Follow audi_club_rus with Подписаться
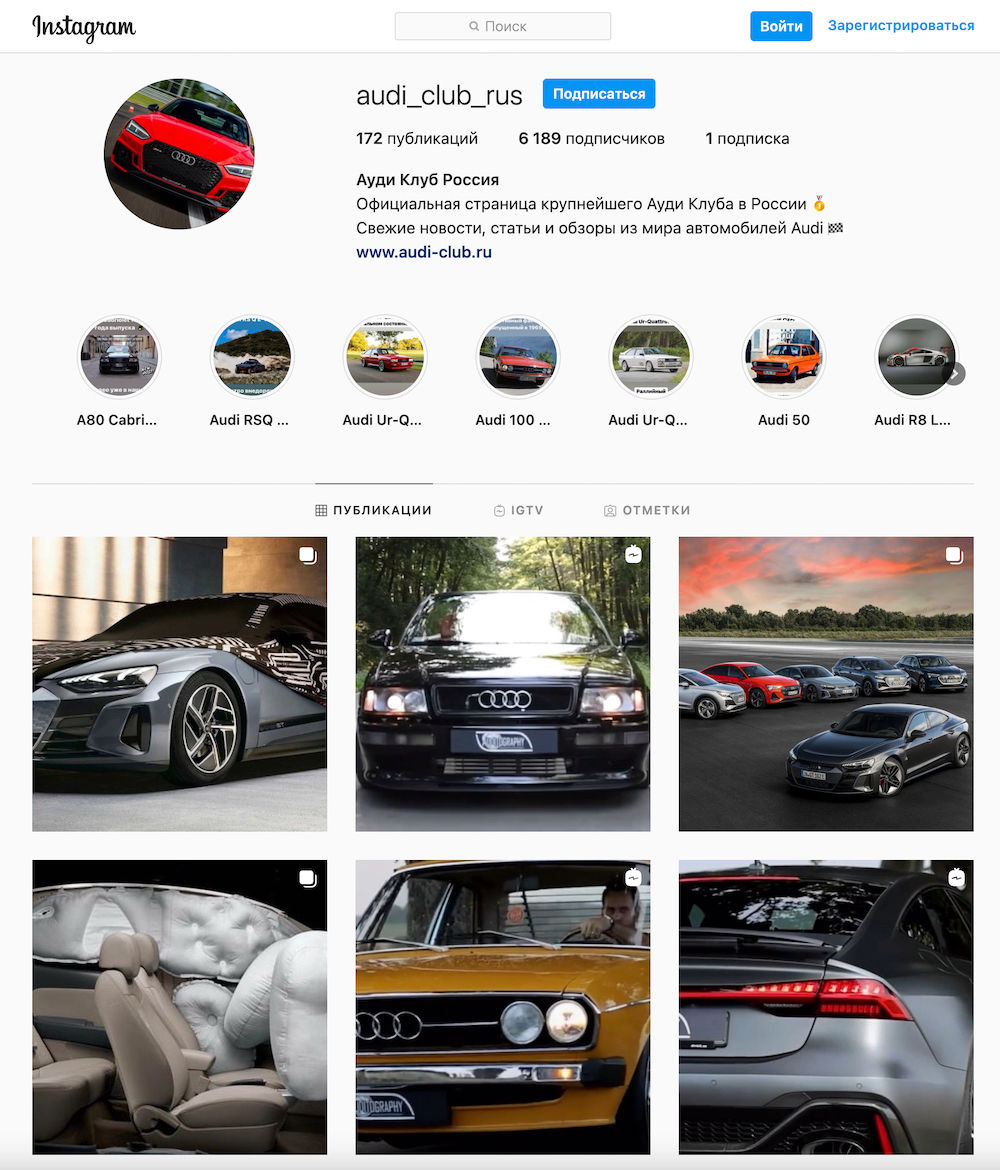This screenshot has width=1000, height=1170. (599, 94)
